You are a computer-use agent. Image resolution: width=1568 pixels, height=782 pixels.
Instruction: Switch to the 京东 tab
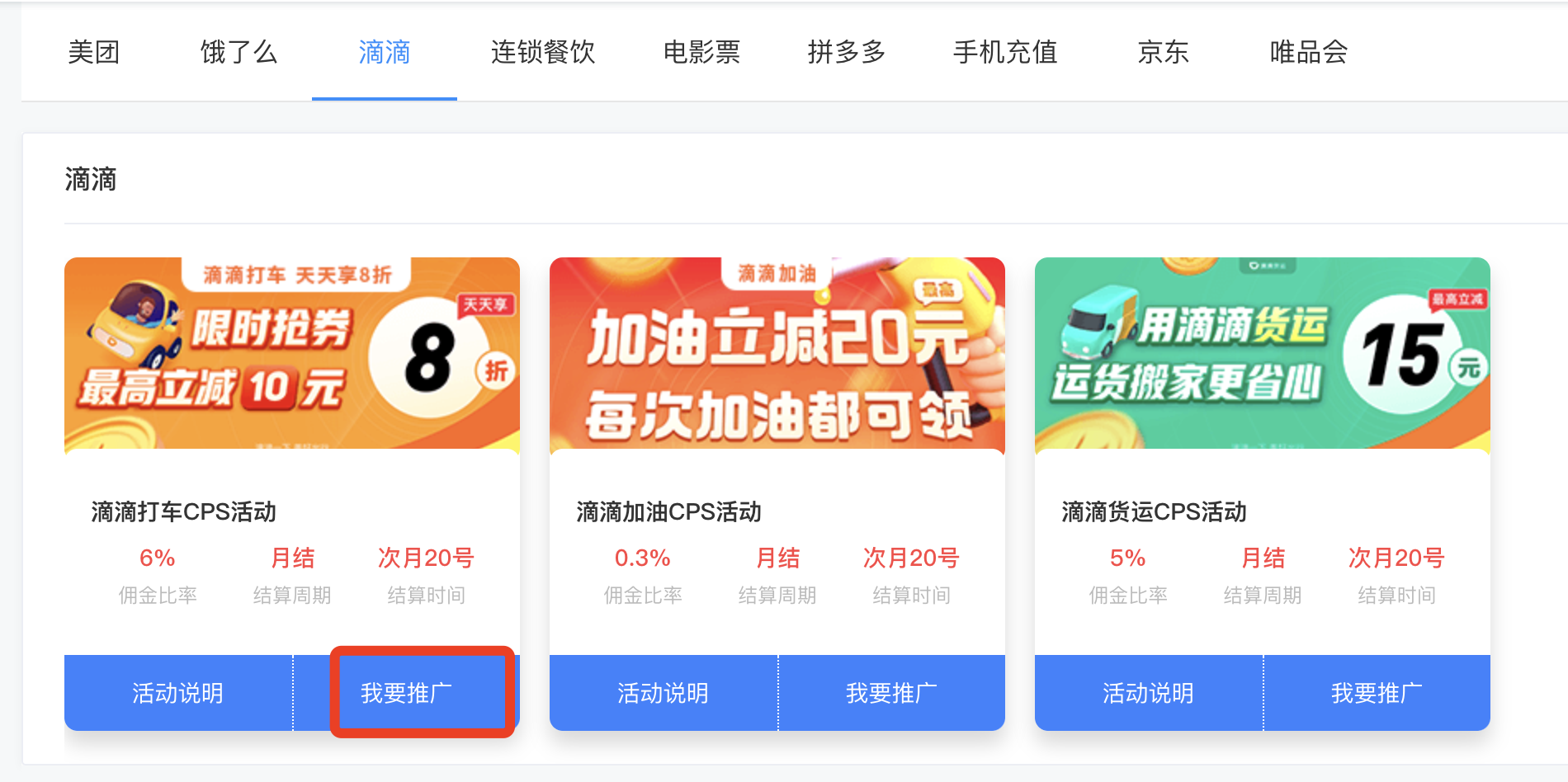1163,53
